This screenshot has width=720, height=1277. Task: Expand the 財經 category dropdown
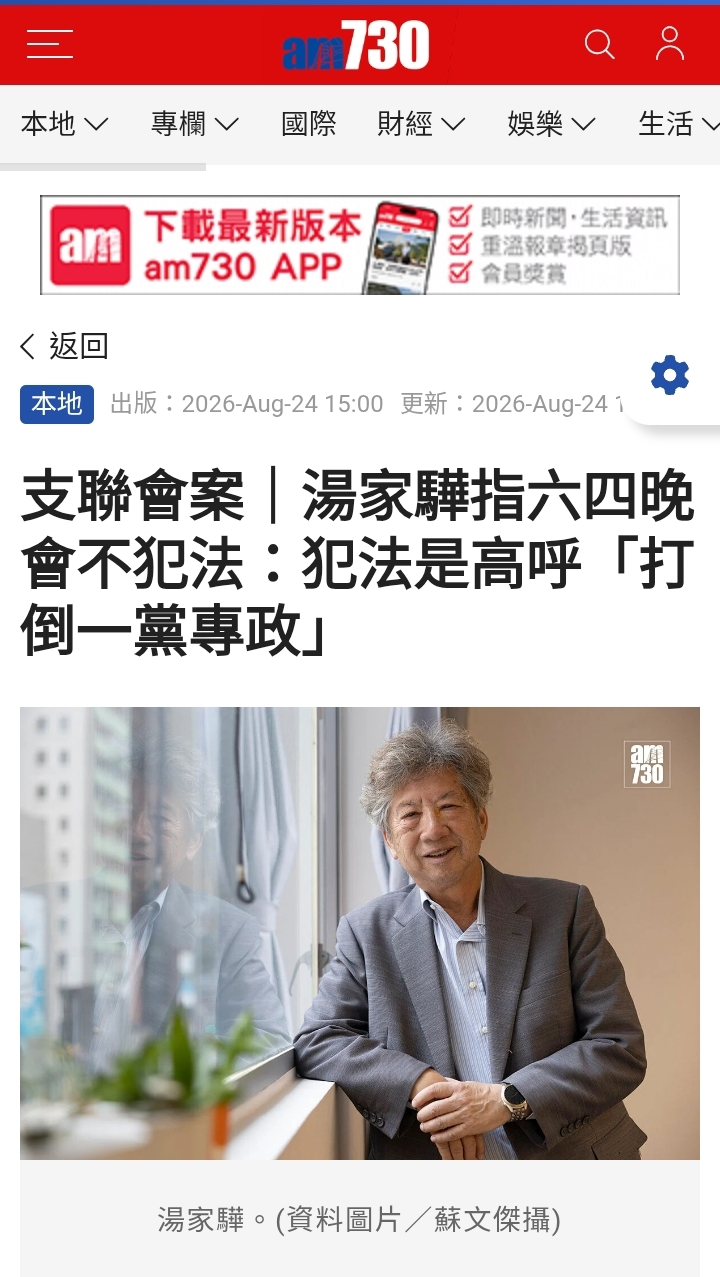click(x=421, y=124)
